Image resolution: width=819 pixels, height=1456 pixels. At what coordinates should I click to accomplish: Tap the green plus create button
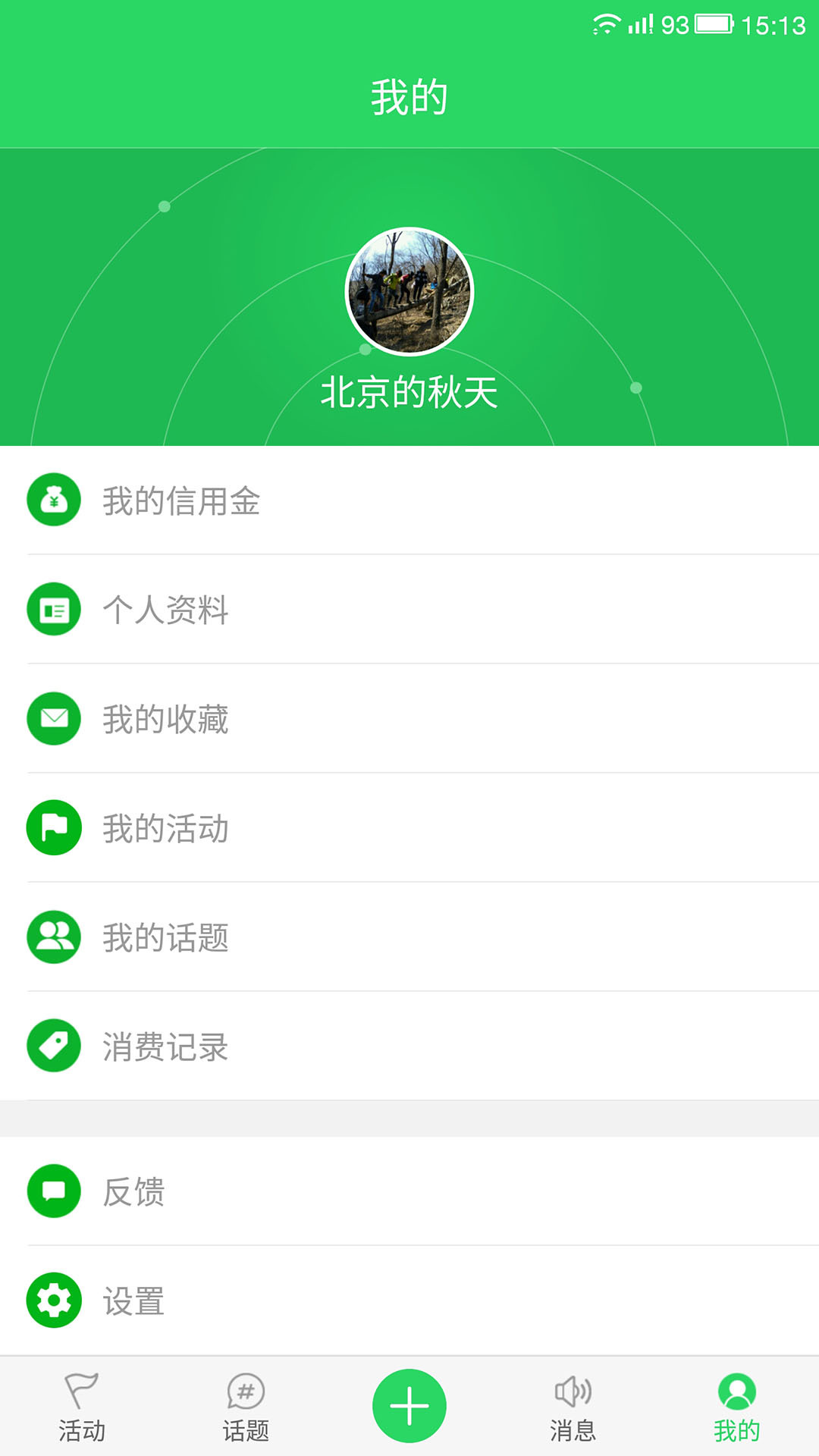click(x=409, y=1405)
